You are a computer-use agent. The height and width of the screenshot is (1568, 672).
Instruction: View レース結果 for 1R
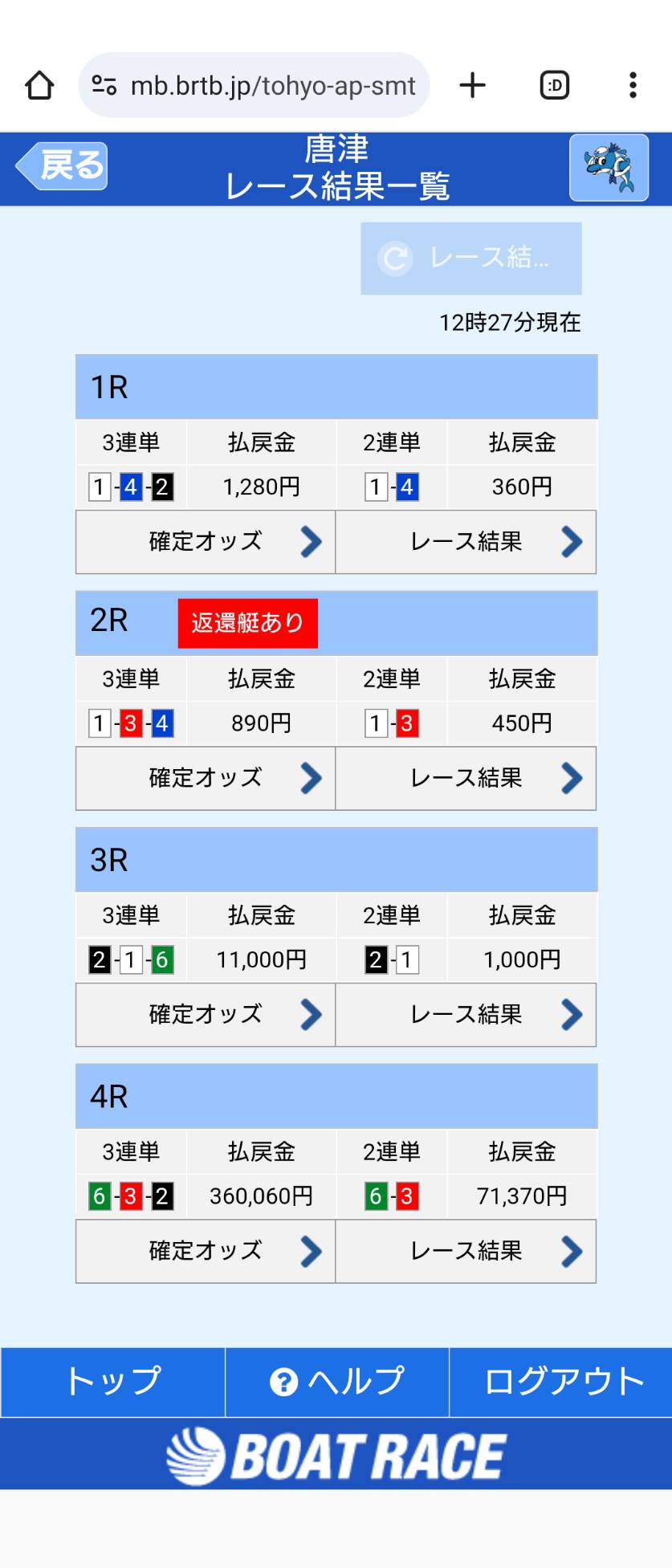click(466, 542)
